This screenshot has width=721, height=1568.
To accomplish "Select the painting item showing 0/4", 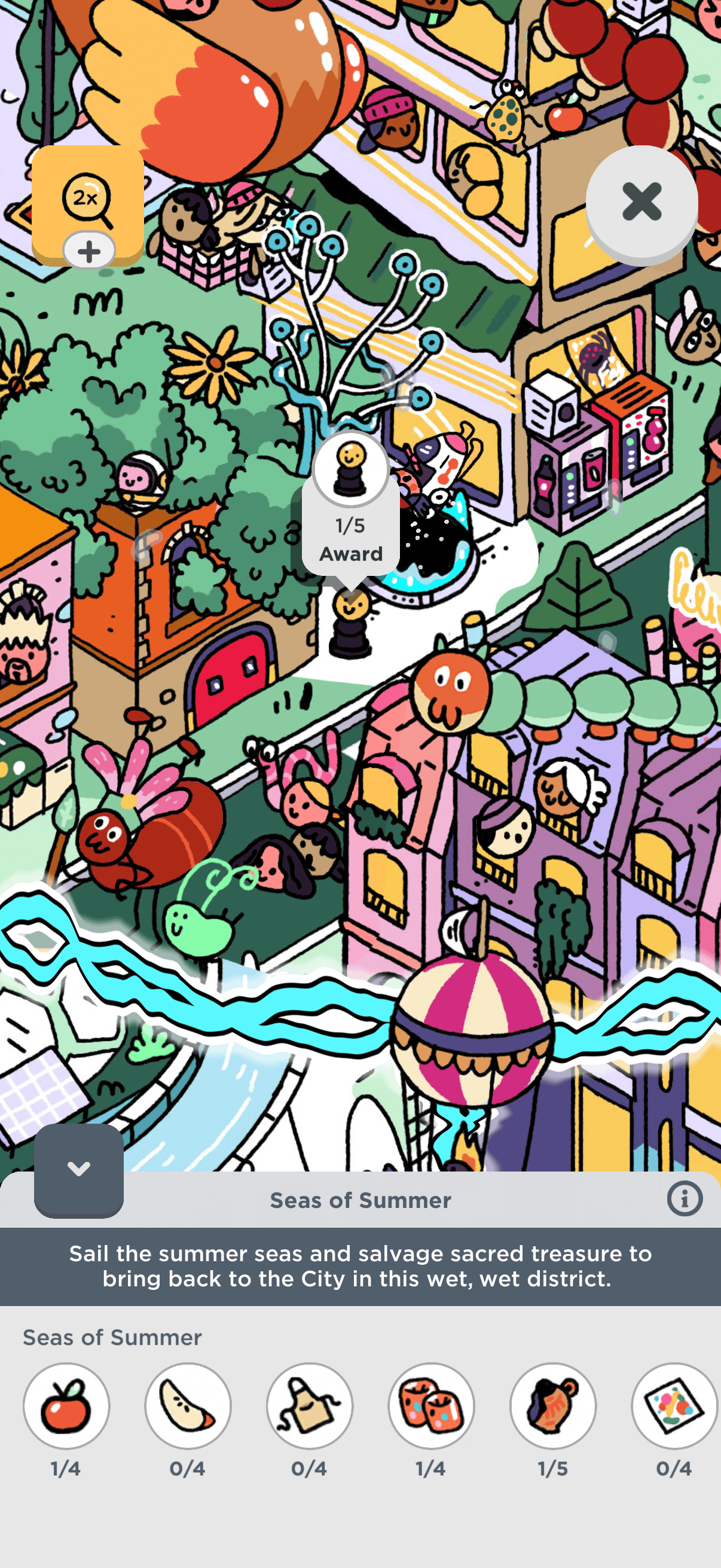I will [x=675, y=1405].
